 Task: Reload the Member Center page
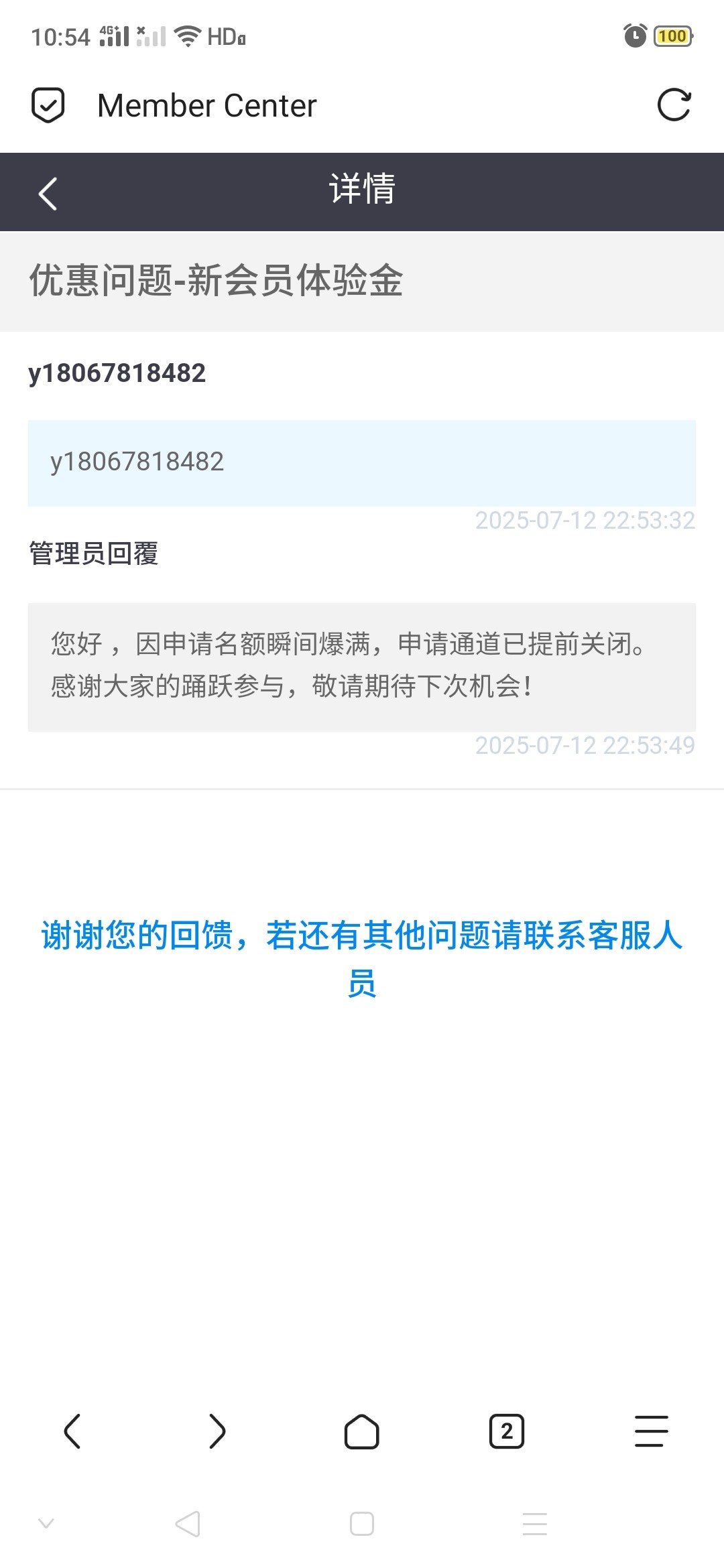[x=674, y=105]
